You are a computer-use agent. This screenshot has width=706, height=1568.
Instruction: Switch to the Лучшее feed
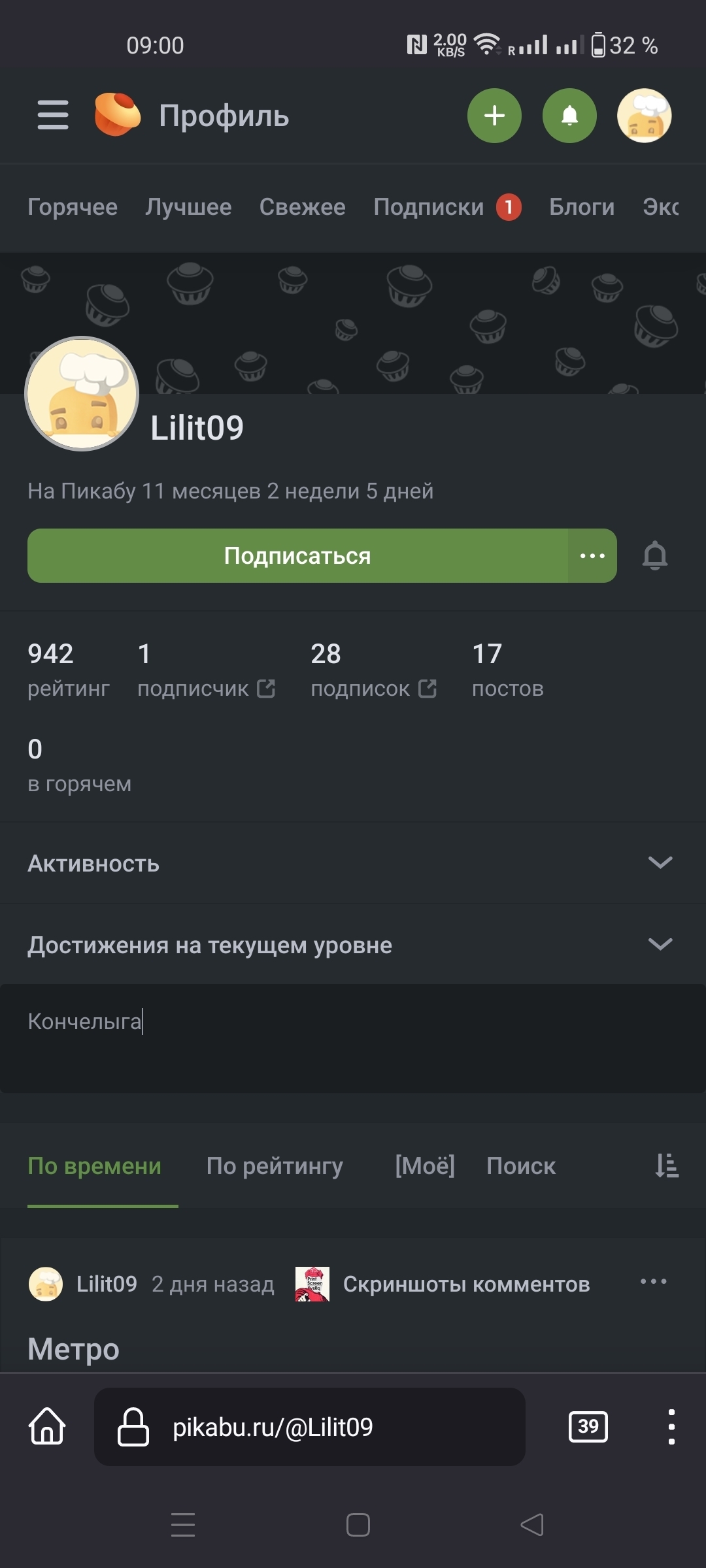188,207
